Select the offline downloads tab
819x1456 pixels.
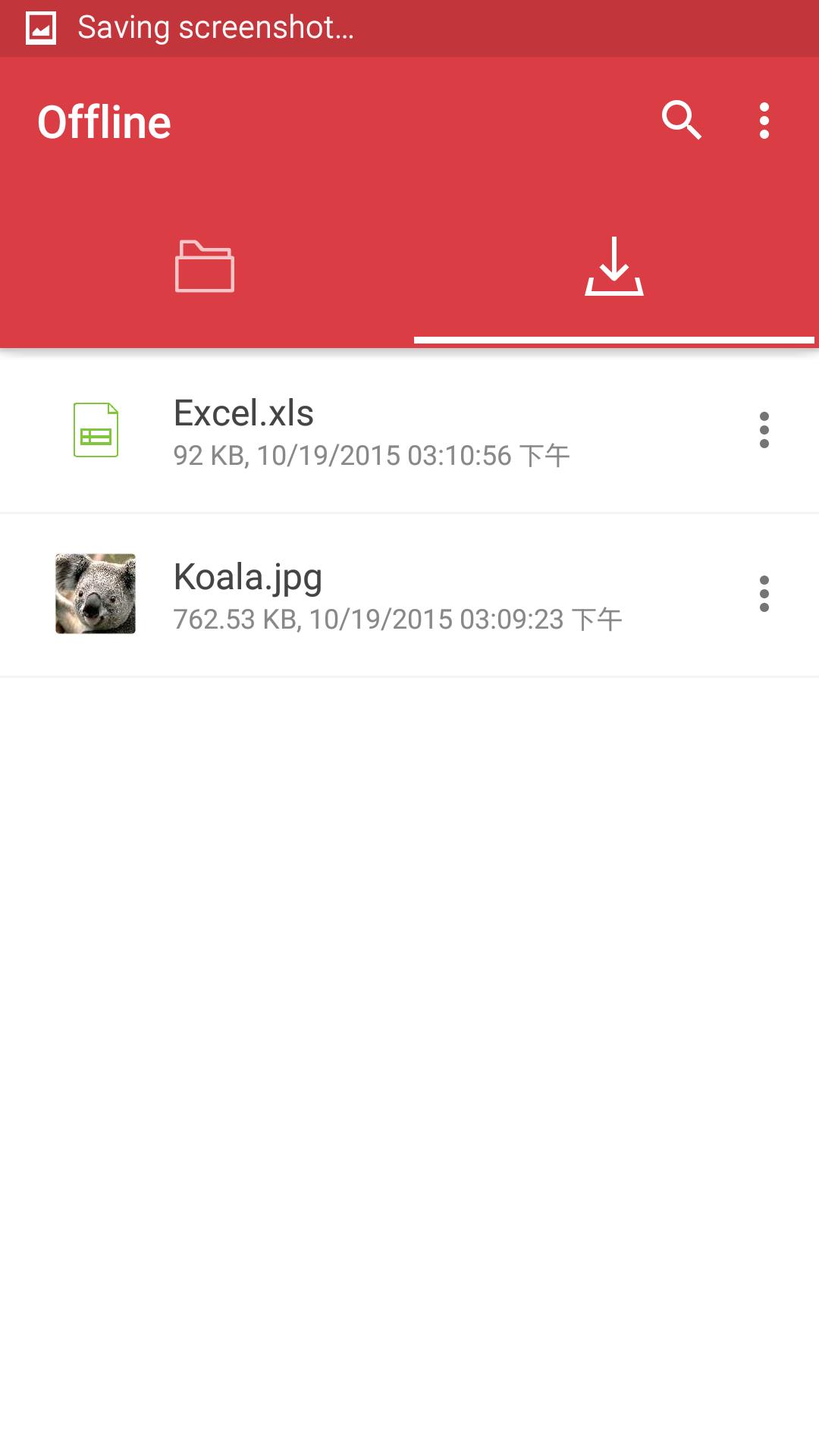coord(613,267)
